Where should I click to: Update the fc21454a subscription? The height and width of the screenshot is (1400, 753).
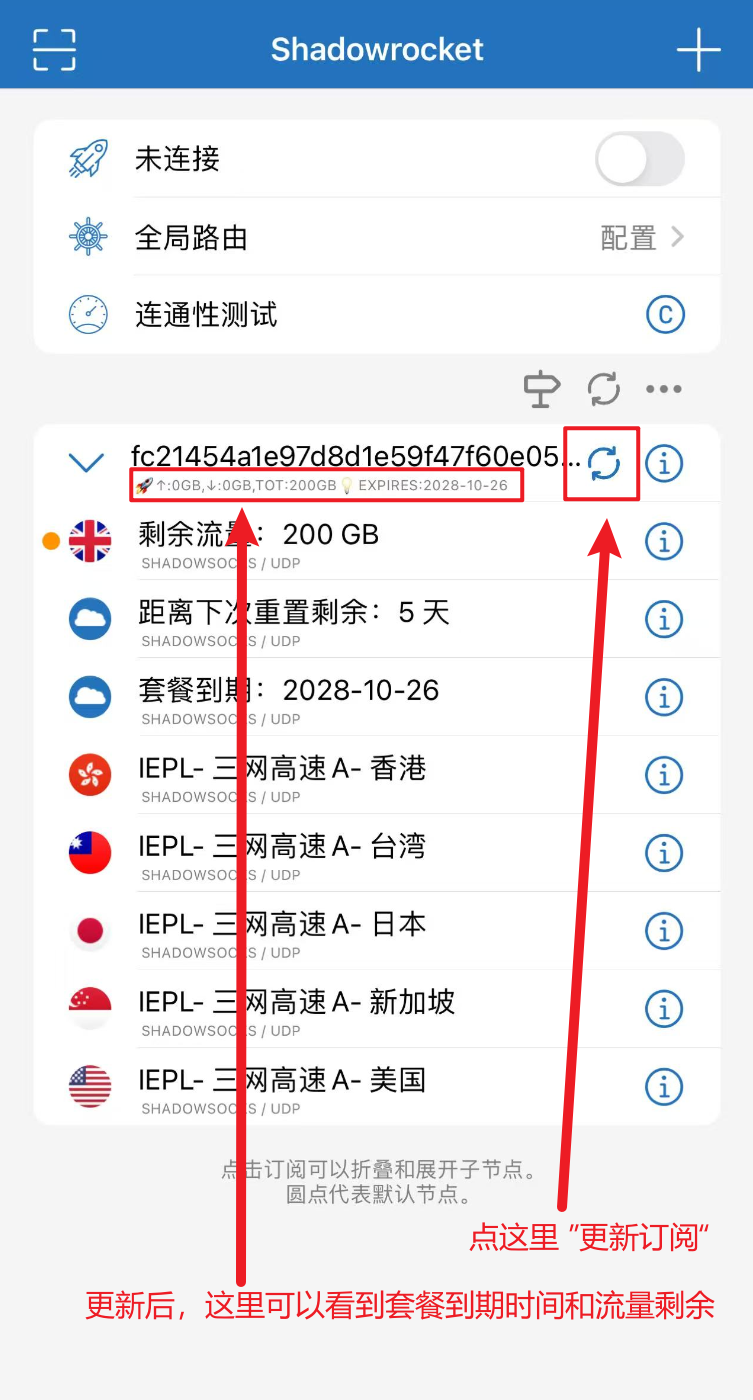click(x=603, y=463)
